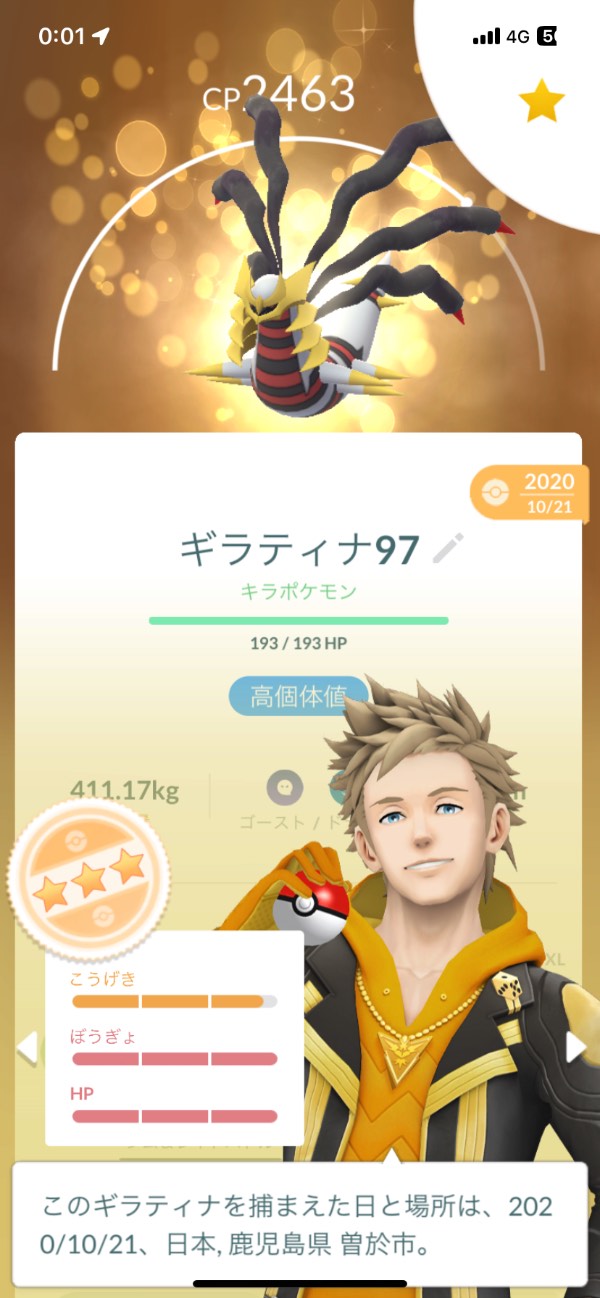Dismiss the appraisal speech bubble
This screenshot has height=1298, width=600.
(x=299, y=1223)
